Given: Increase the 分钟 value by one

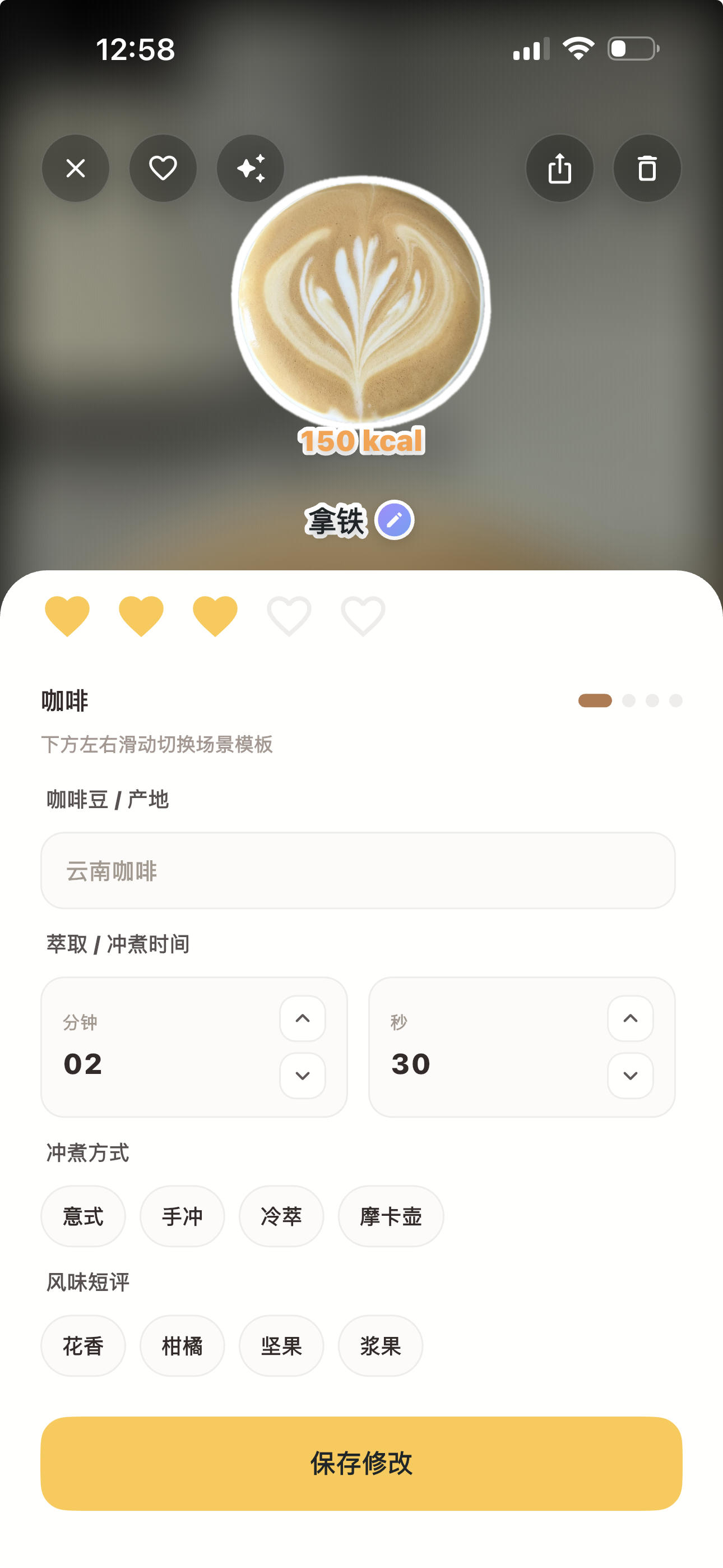Looking at the screenshot, I should tap(303, 1018).
